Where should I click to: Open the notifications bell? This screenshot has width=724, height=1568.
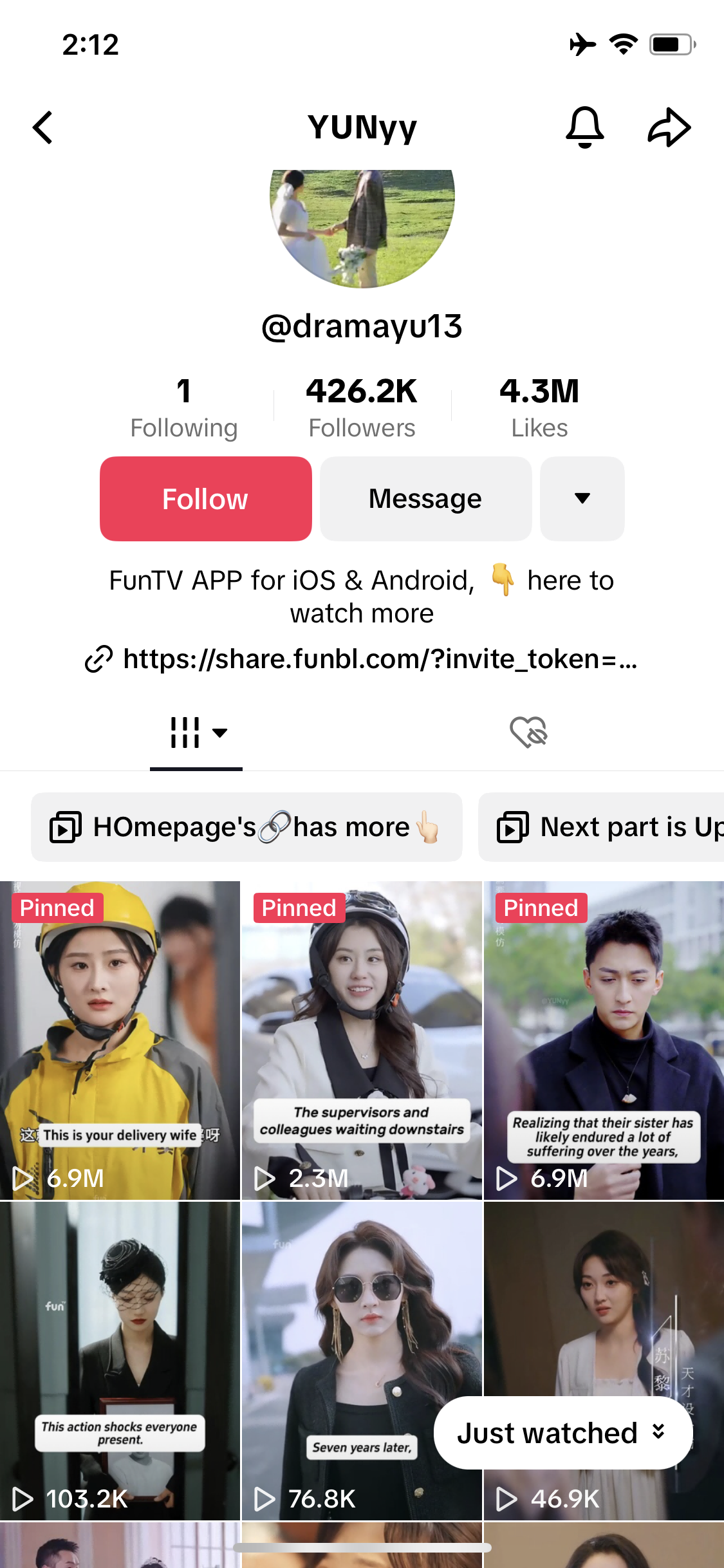(584, 127)
